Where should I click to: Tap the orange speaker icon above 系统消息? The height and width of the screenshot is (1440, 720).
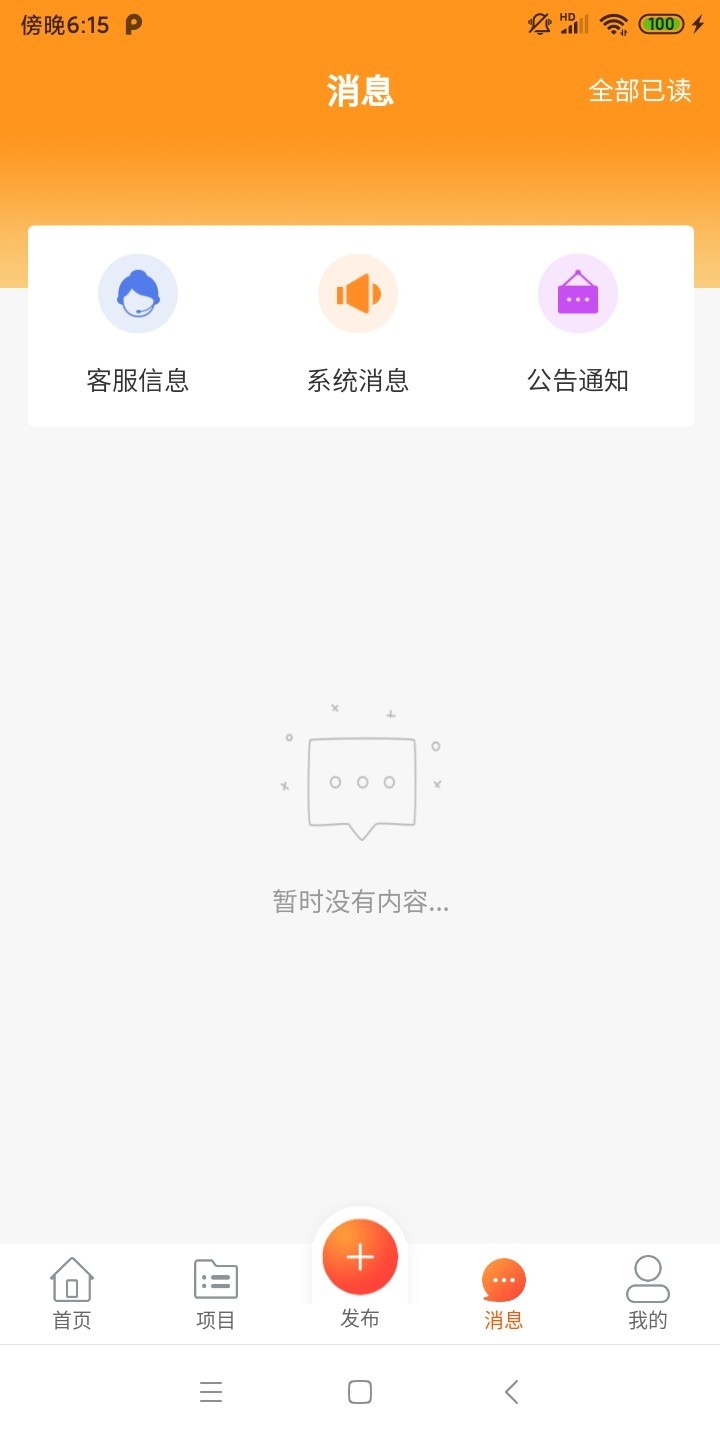point(358,292)
